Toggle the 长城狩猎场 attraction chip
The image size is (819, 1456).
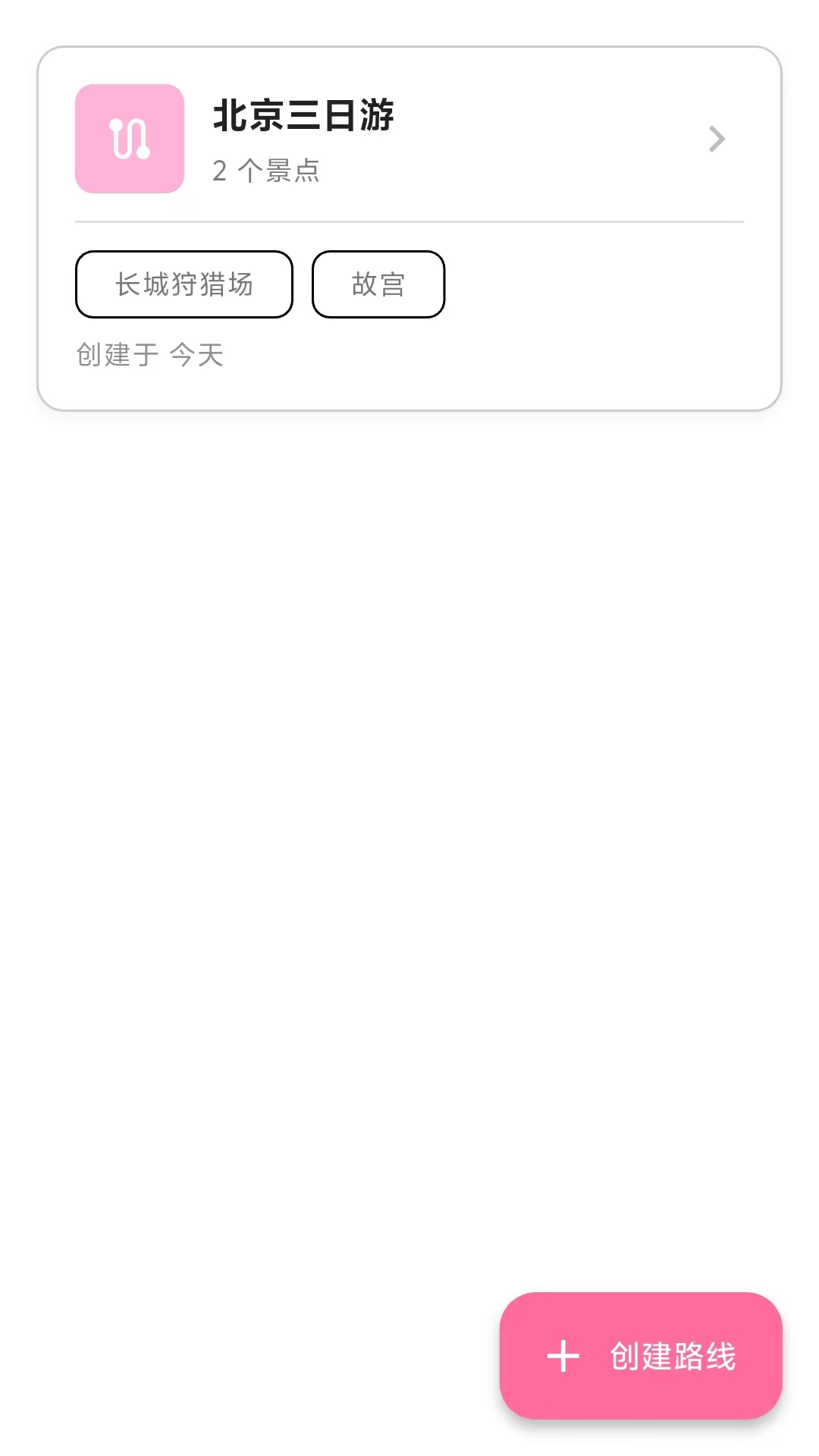point(184,284)
